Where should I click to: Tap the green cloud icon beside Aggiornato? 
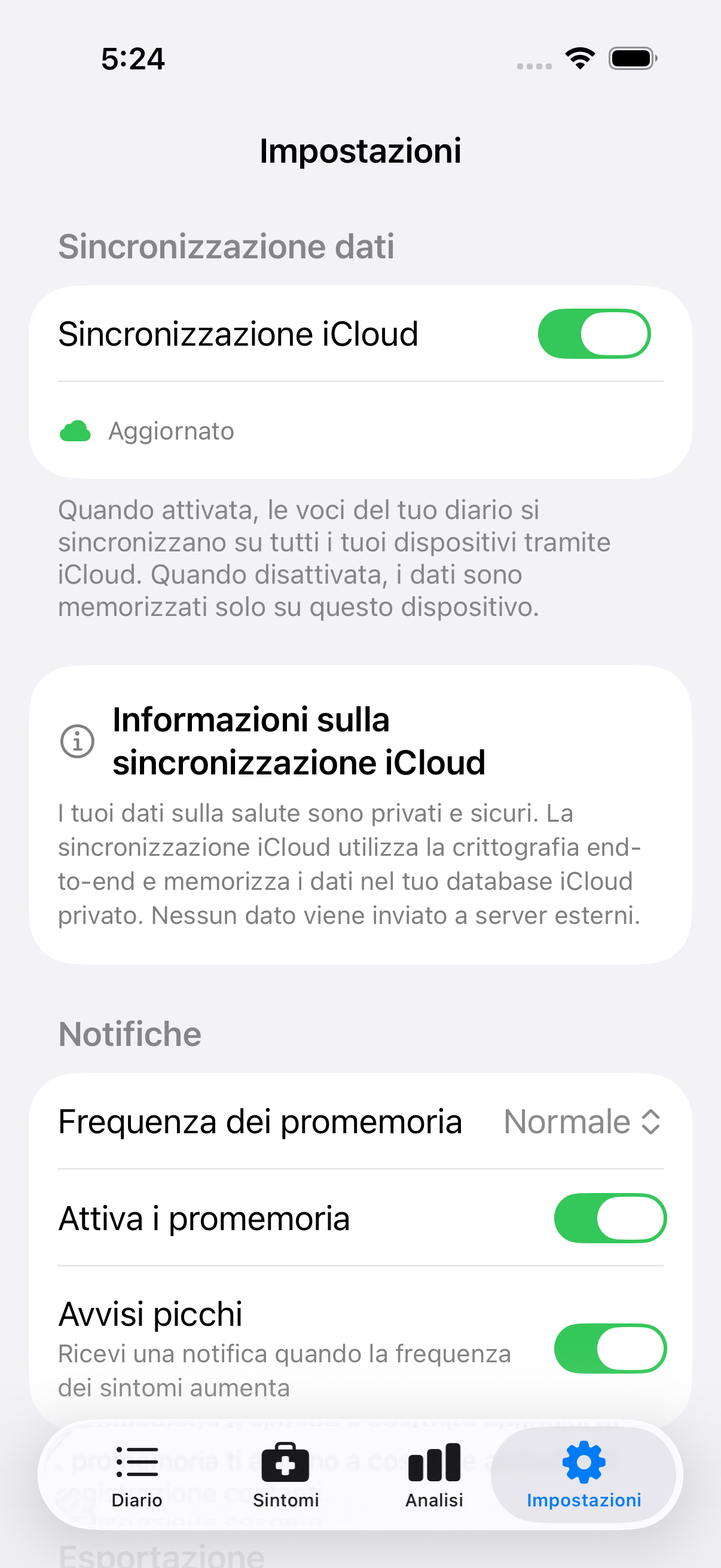(x=75, y=431)
